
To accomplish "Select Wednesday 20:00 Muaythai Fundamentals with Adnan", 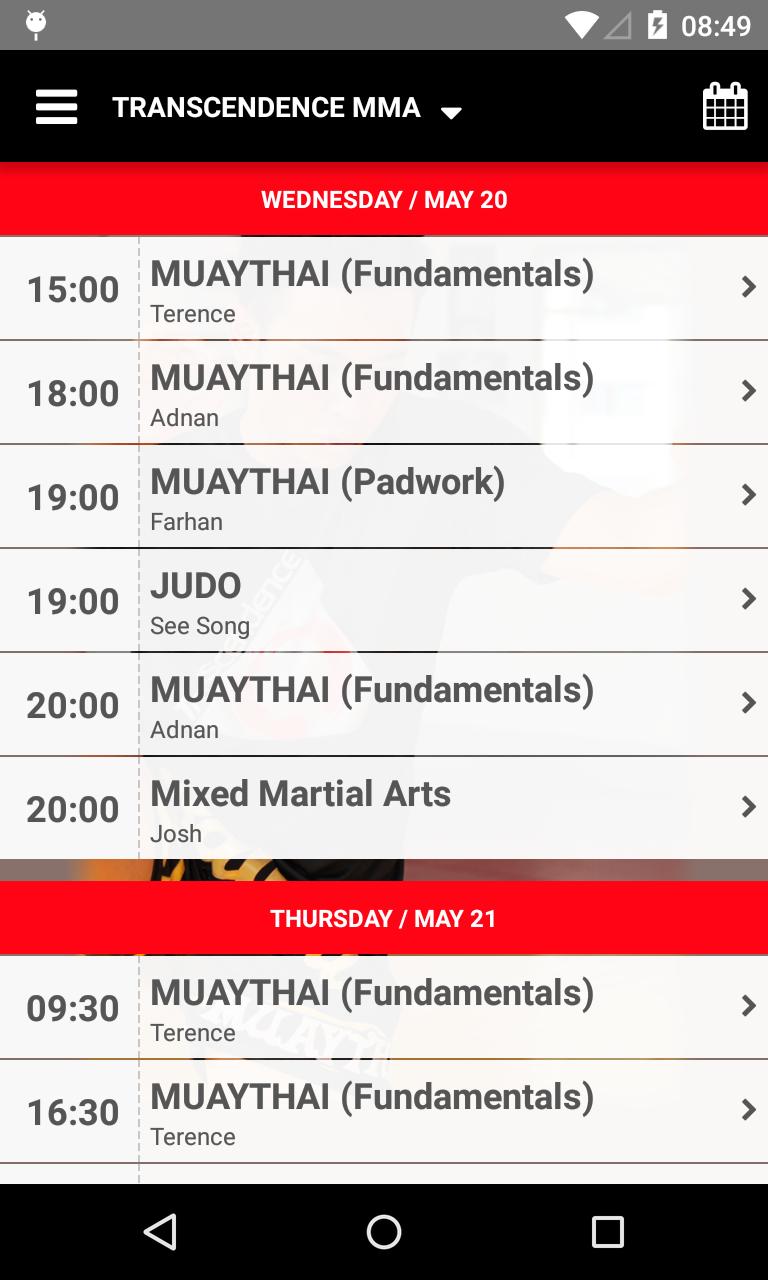I will pyautogui.click(x=384, y=705).
